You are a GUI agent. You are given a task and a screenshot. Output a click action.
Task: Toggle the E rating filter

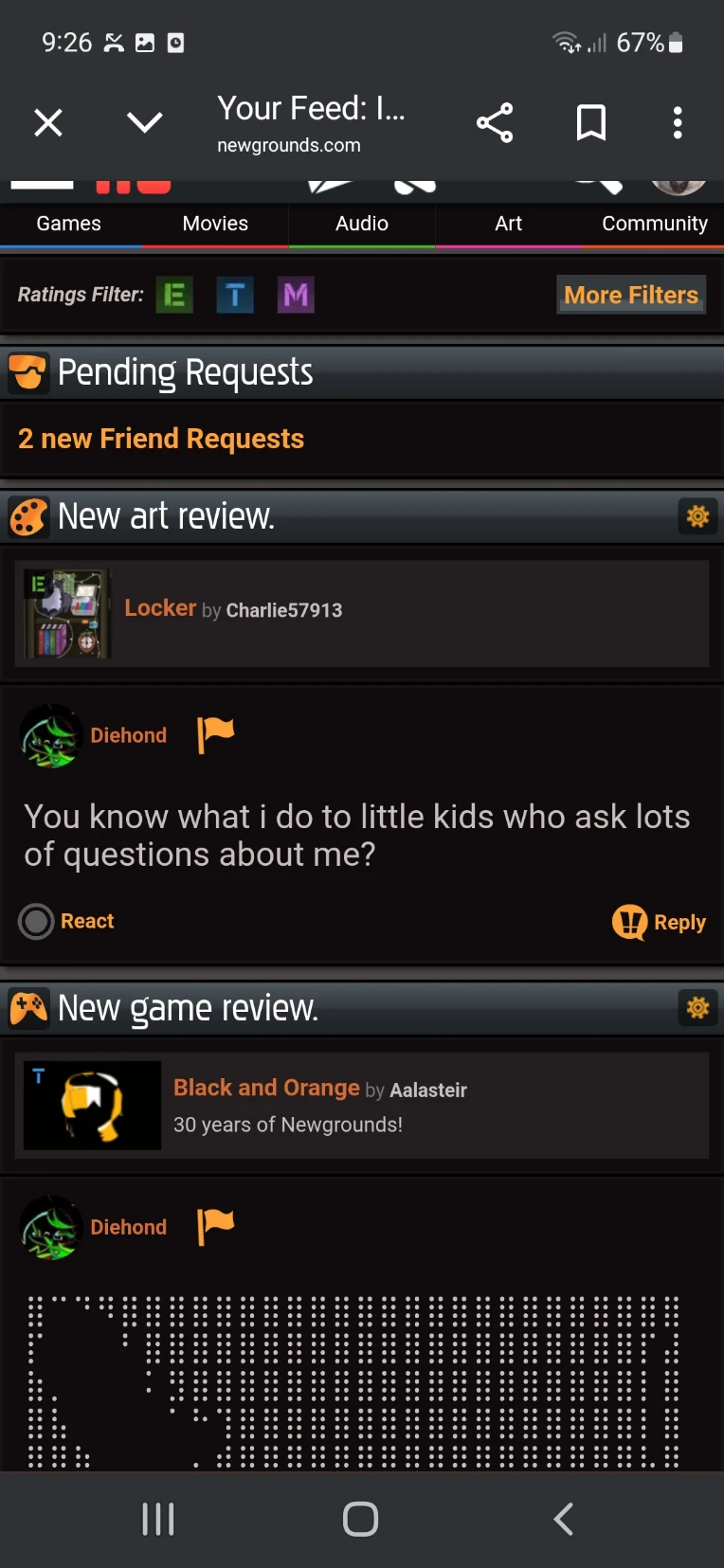coord(174,296)
